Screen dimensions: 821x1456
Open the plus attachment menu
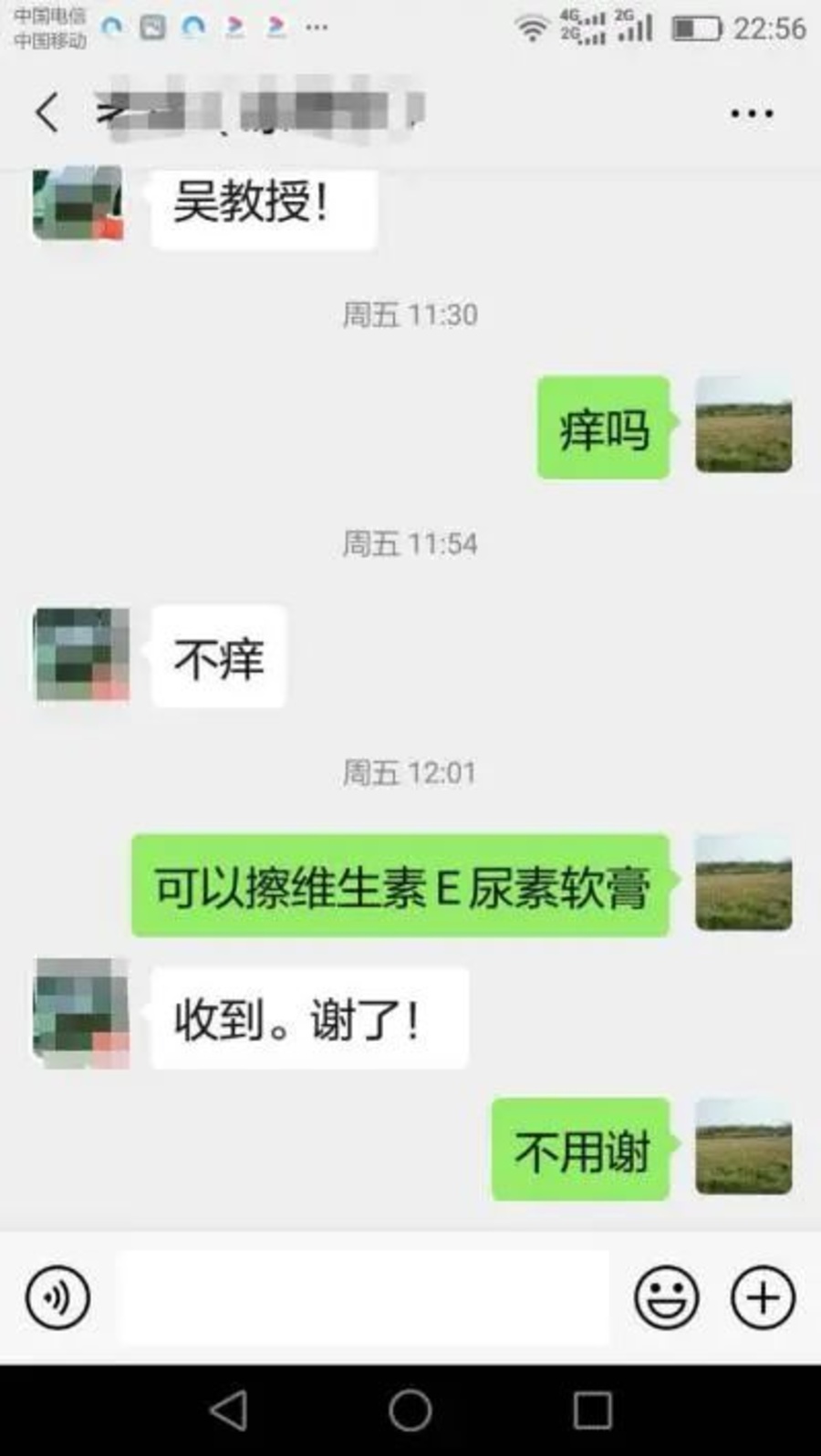pyautogui.click(x=763, y=1297)
